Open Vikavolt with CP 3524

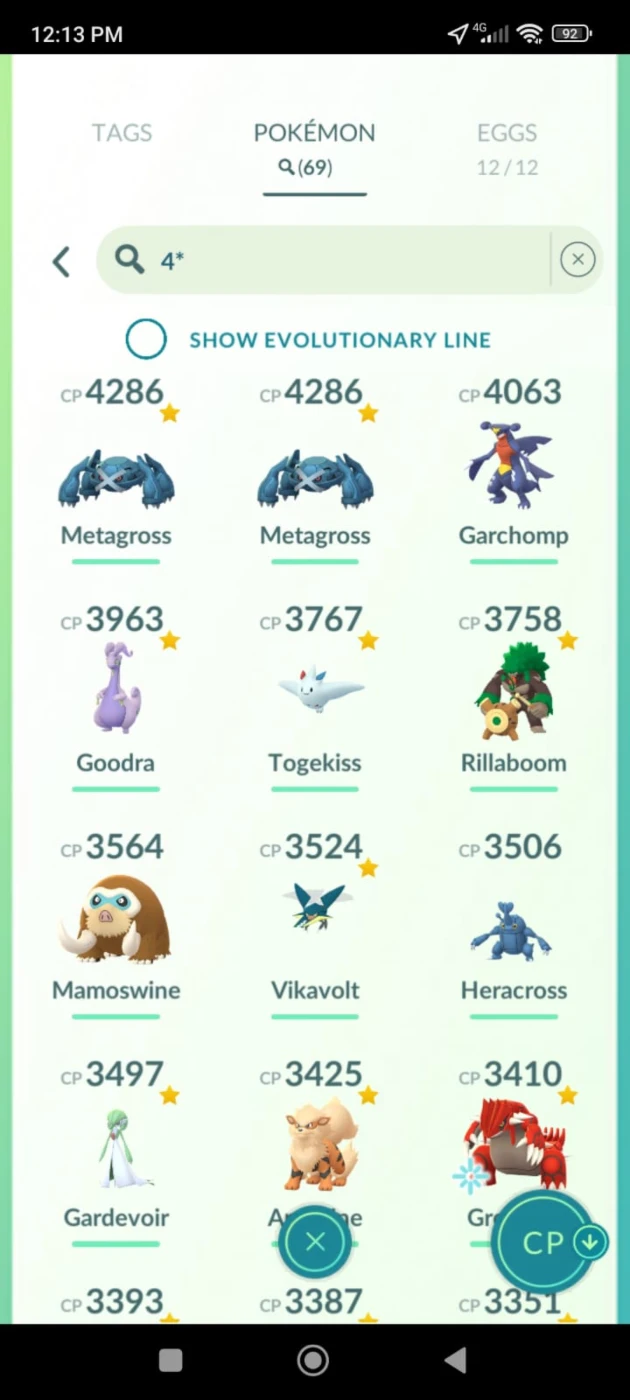pos(315,924)
